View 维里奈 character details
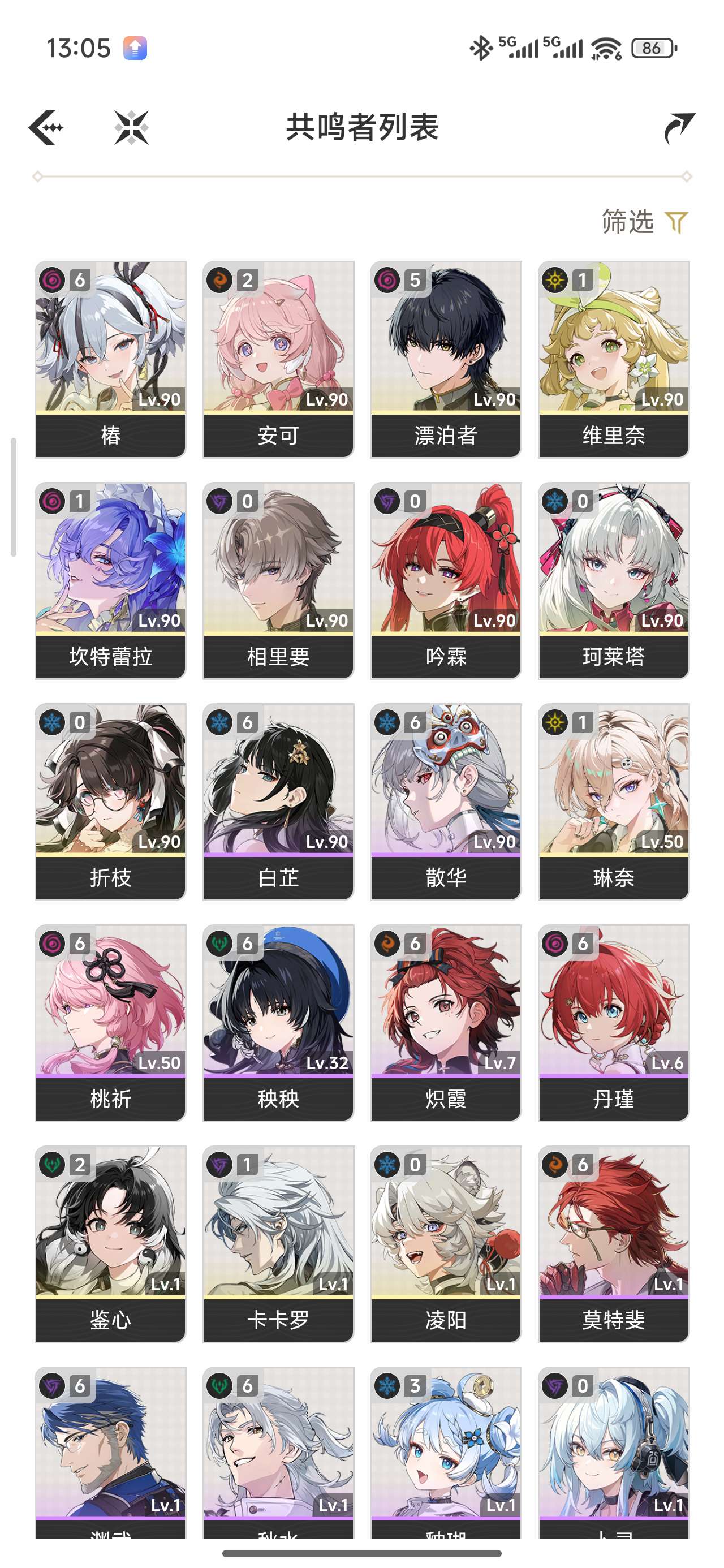 point(613,359)
